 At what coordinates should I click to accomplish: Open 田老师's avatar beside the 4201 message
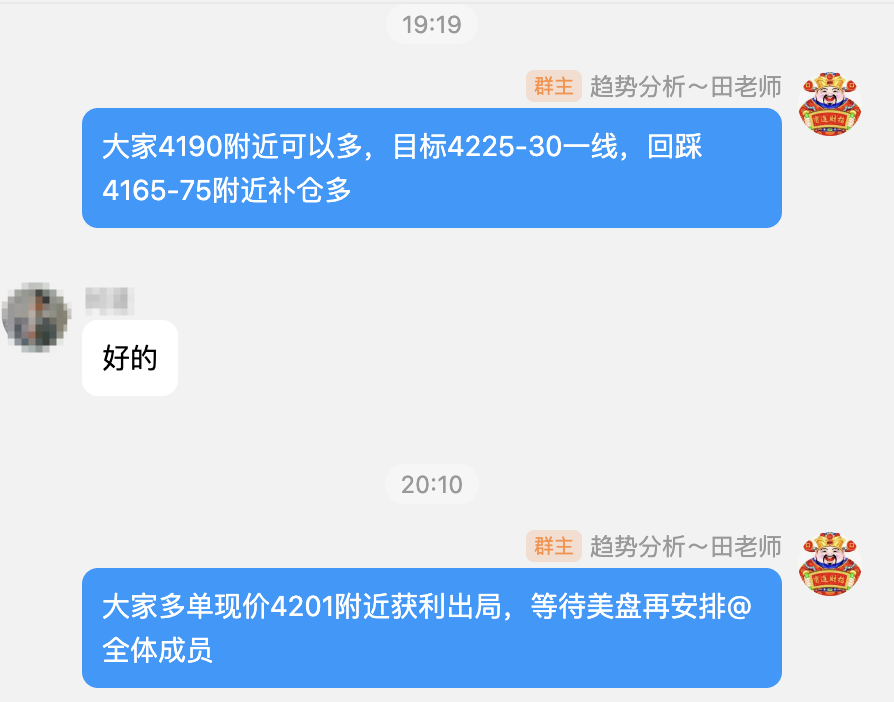point(831,564)
